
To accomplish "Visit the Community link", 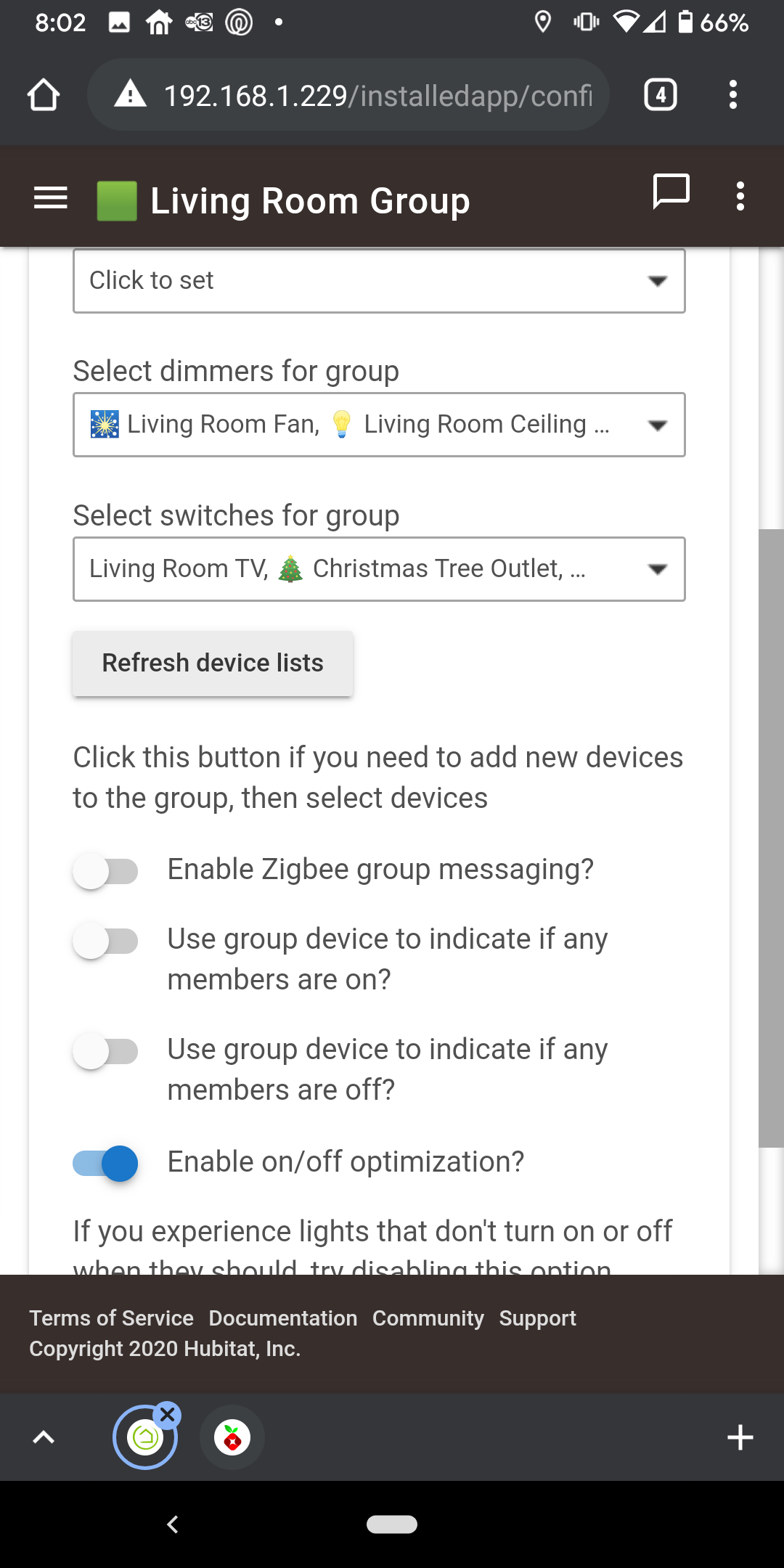I will (x=428, y=1318).
